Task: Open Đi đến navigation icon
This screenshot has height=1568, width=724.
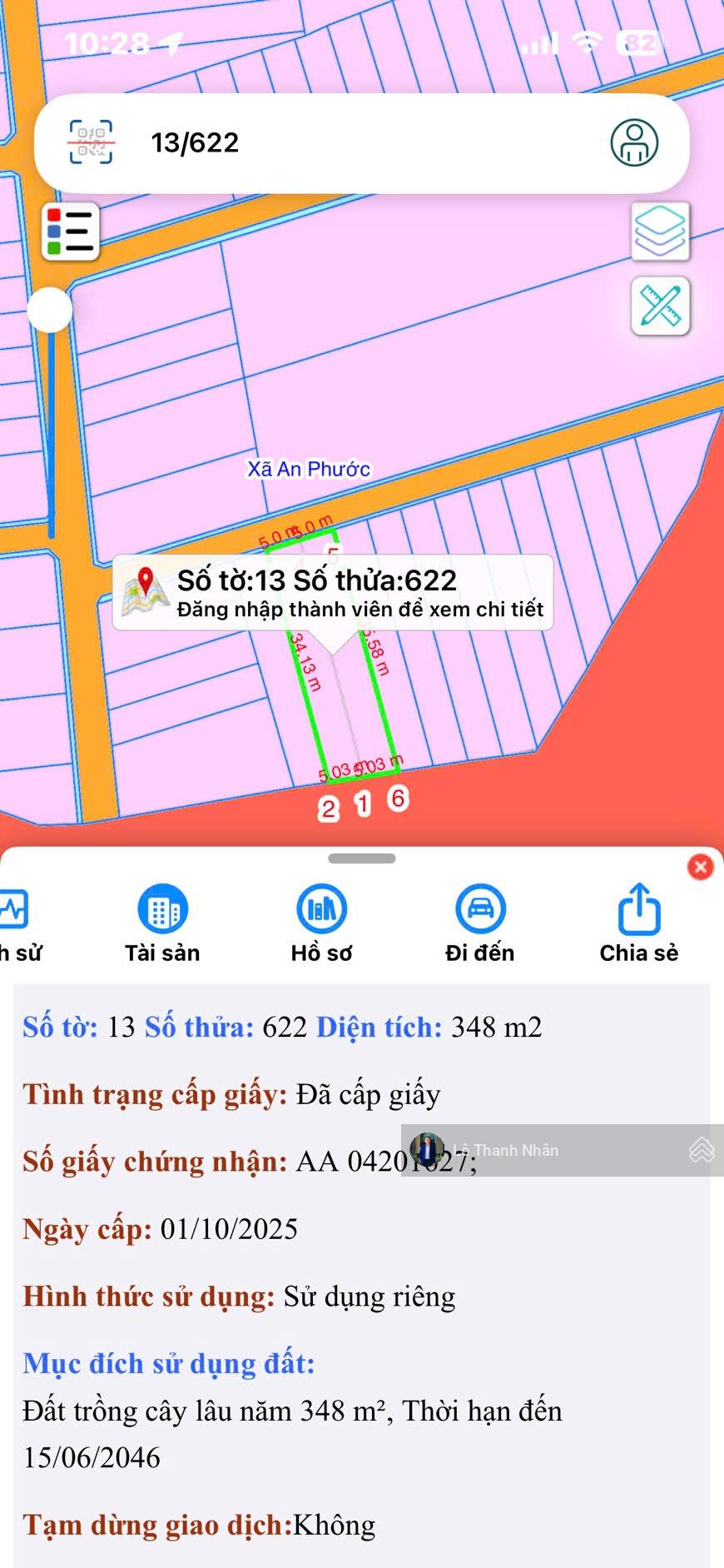Action: click(x=479, y=920)
